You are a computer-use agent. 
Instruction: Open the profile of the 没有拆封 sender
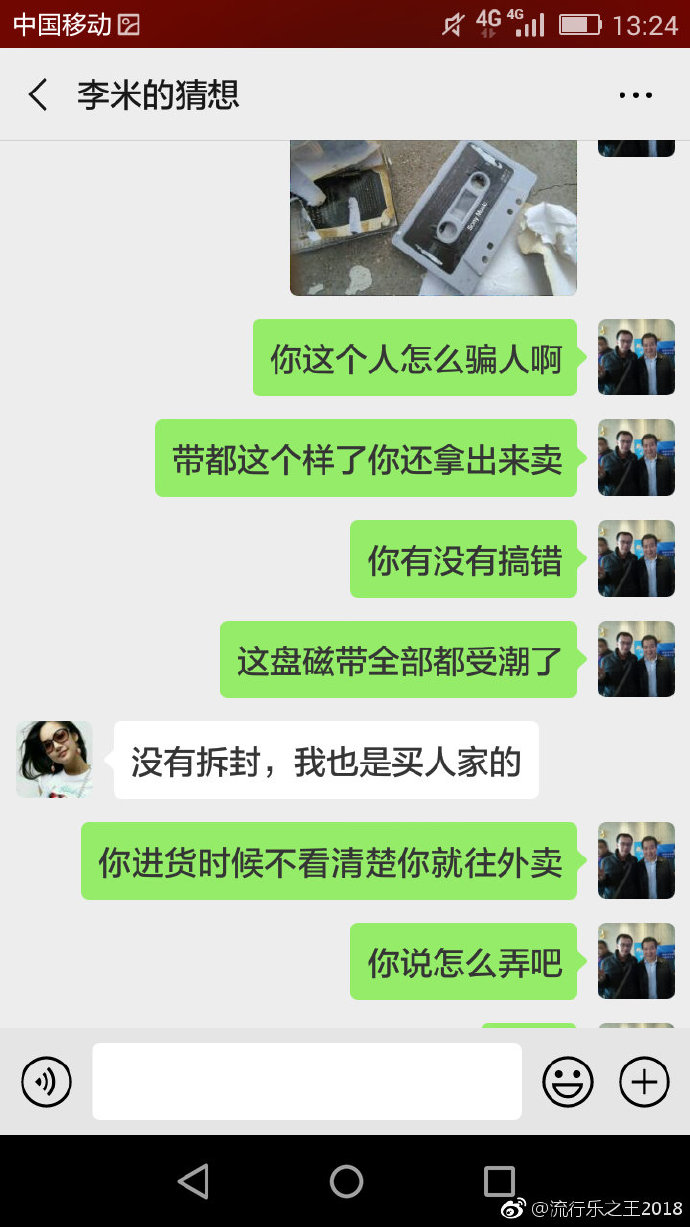tap(54, 759)
